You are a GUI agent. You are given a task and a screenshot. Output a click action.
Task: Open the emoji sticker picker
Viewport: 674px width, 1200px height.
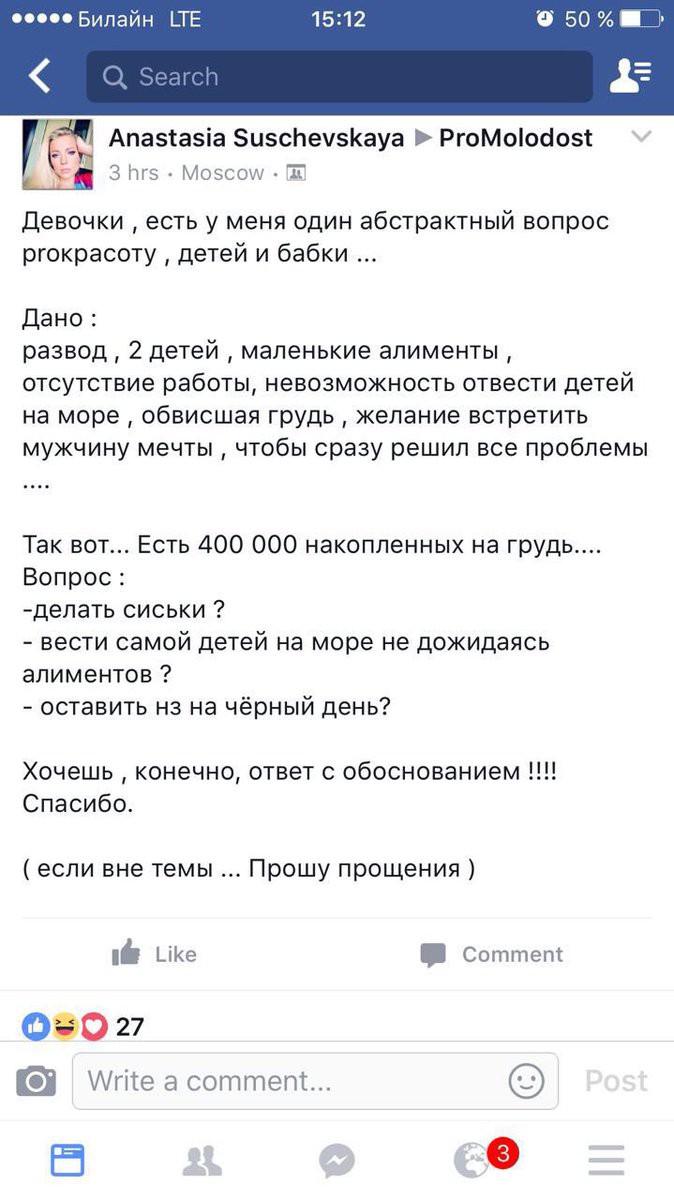[526, 1081]
